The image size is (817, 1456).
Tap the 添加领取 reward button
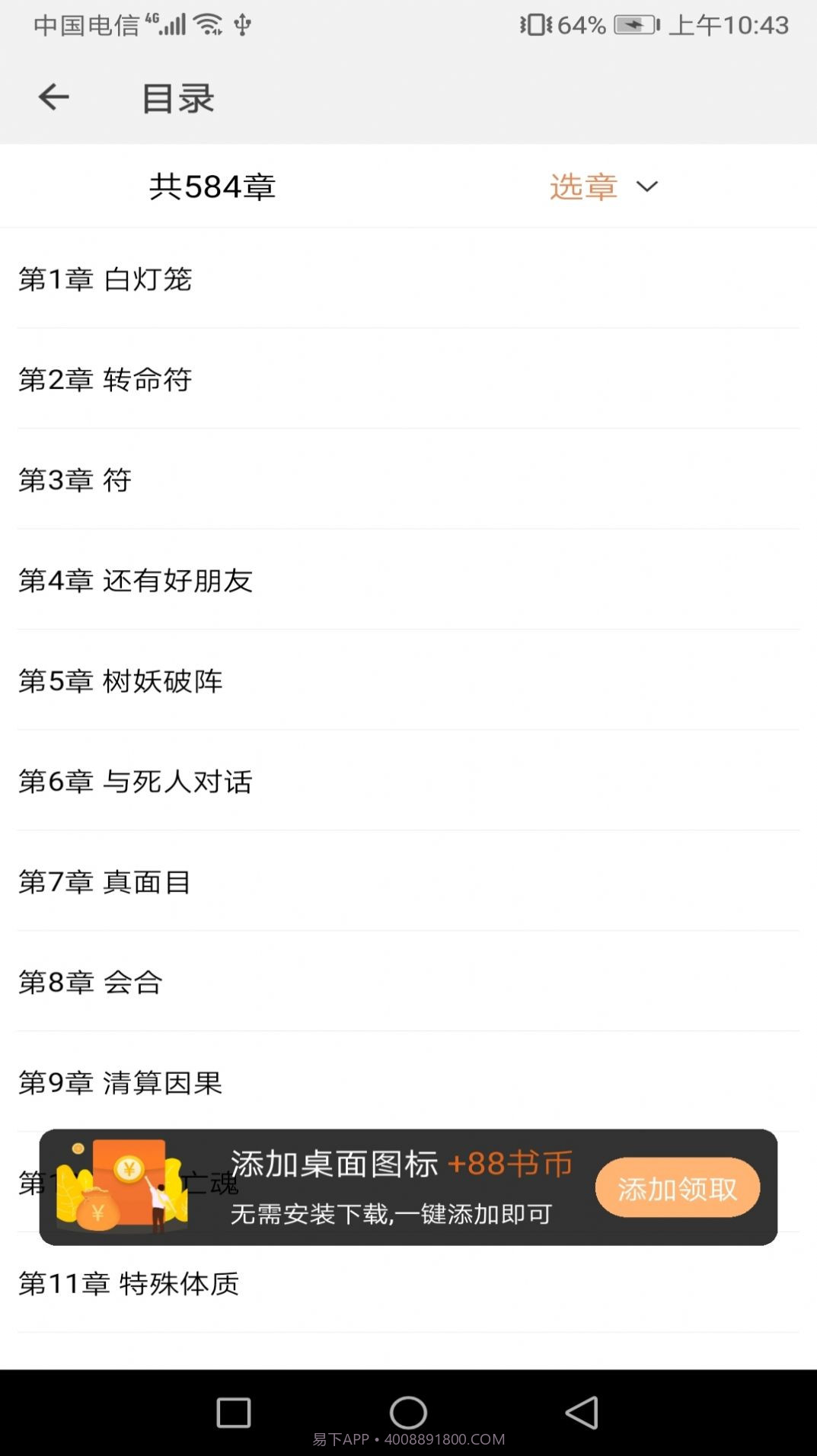(677, 1187)
